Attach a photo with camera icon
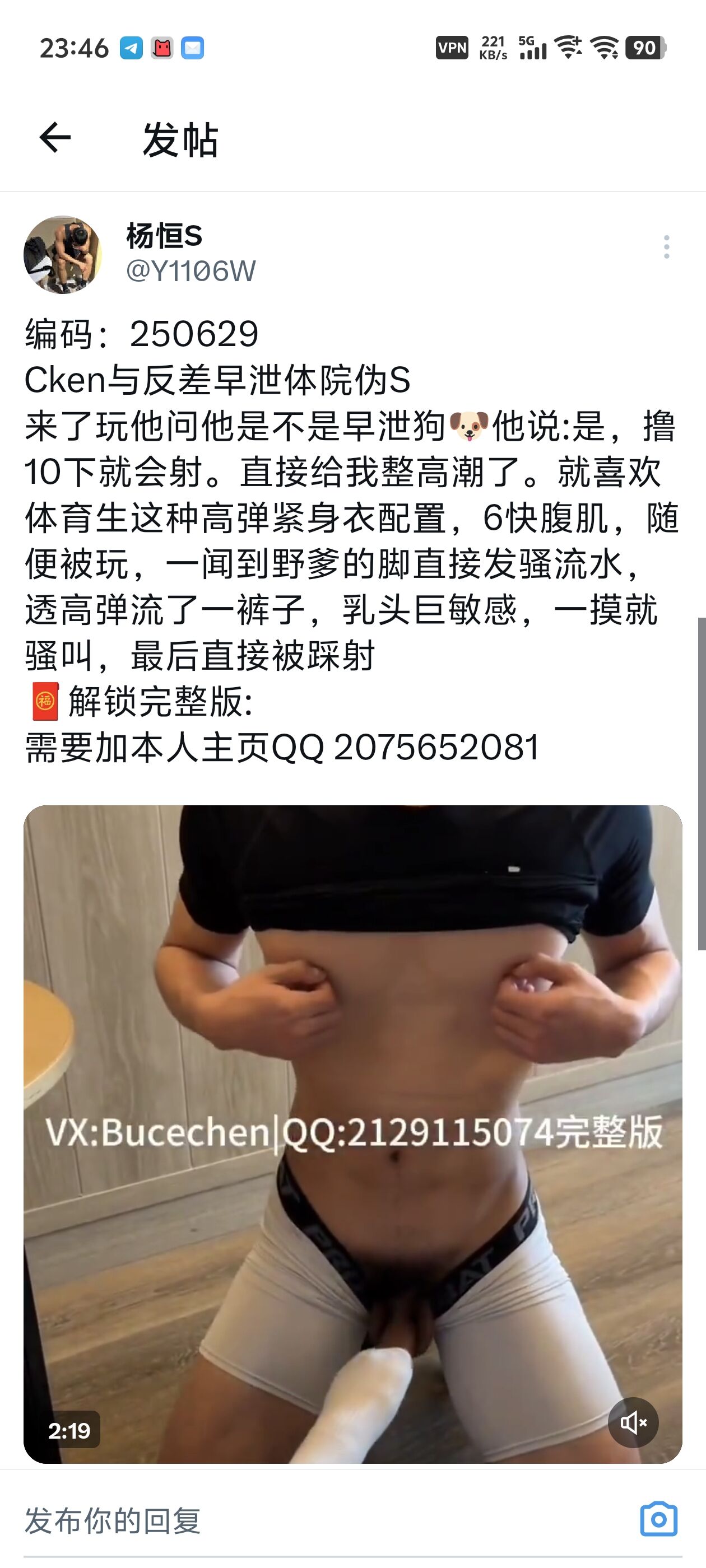This screenshot has height=1568, width=706. coord(658,1520)
